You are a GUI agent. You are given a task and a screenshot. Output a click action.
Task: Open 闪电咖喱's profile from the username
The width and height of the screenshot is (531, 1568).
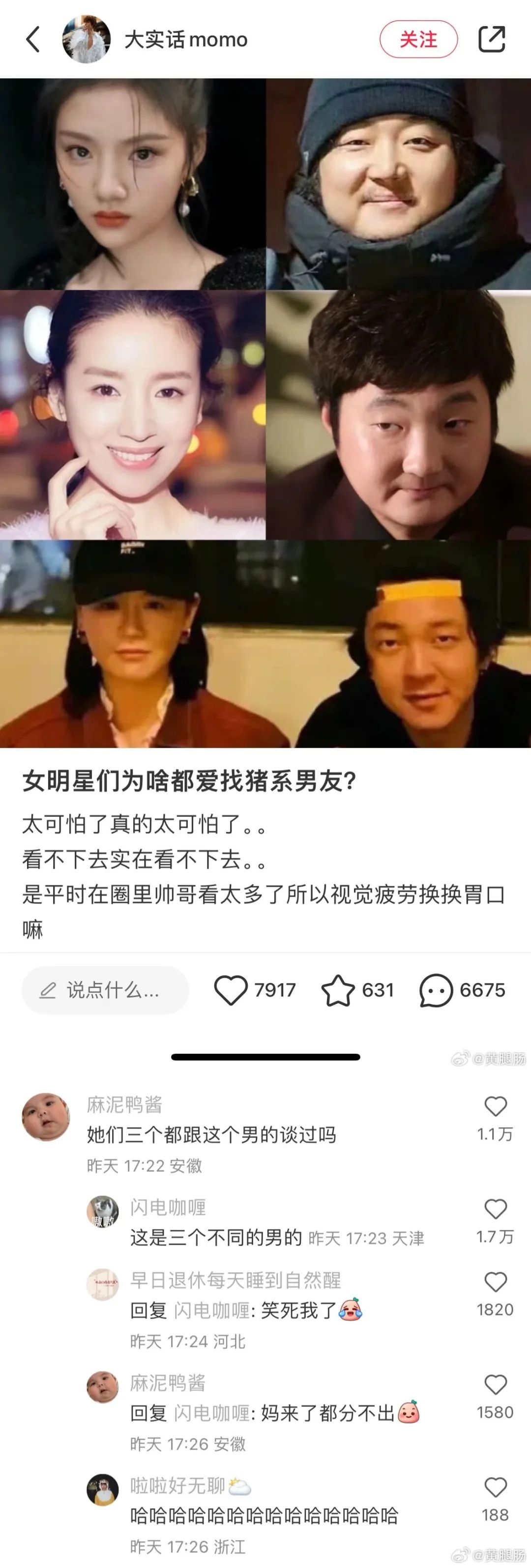tap(168, 1207)
